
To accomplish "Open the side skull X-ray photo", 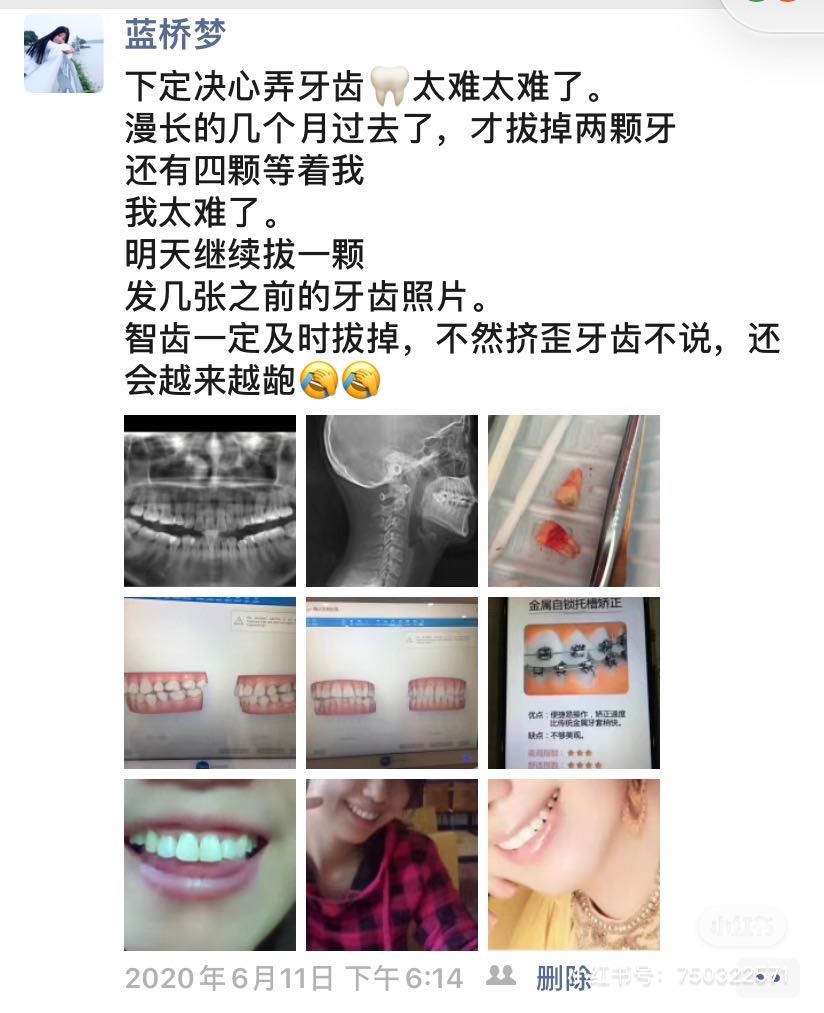I will pyautogui.click(x=392, y=501).
